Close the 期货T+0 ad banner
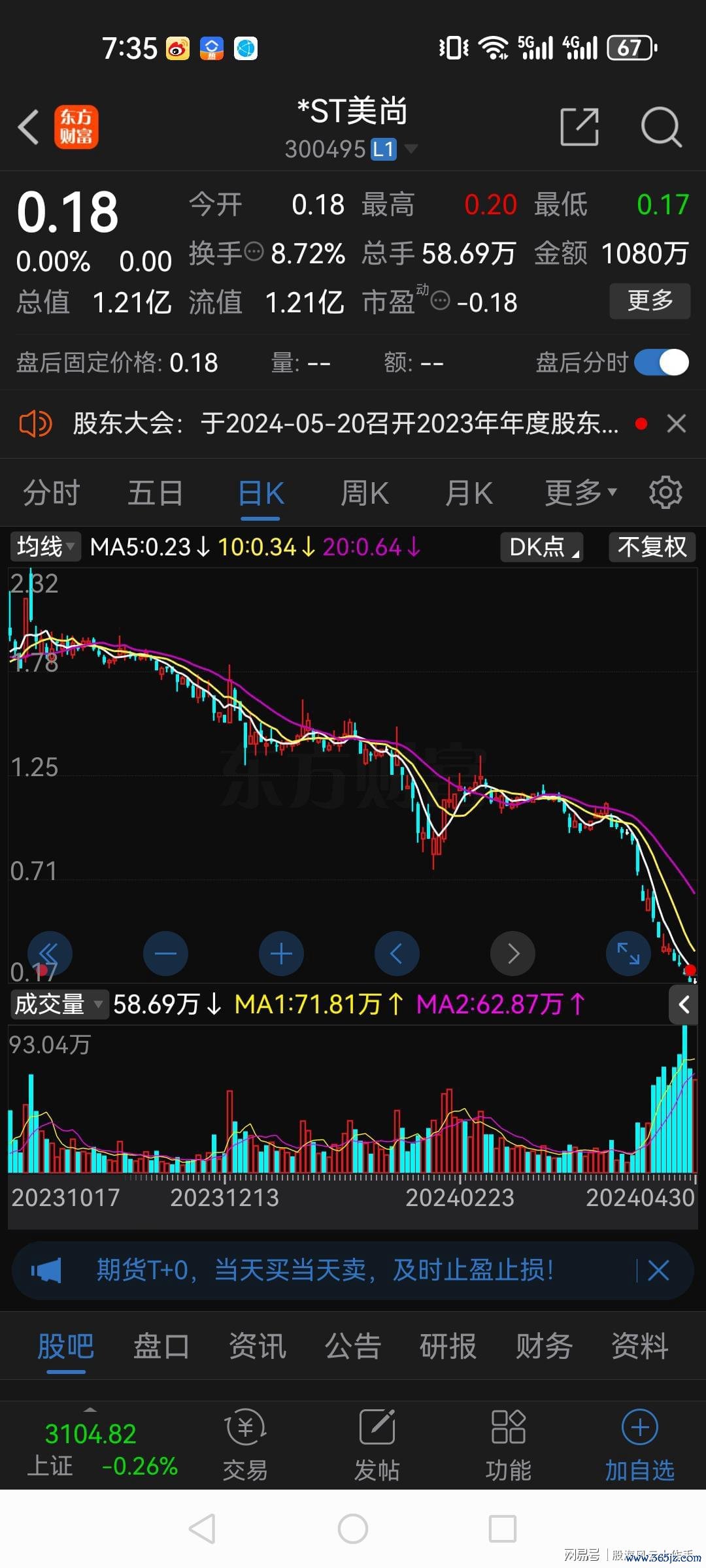 (658, 1271)
